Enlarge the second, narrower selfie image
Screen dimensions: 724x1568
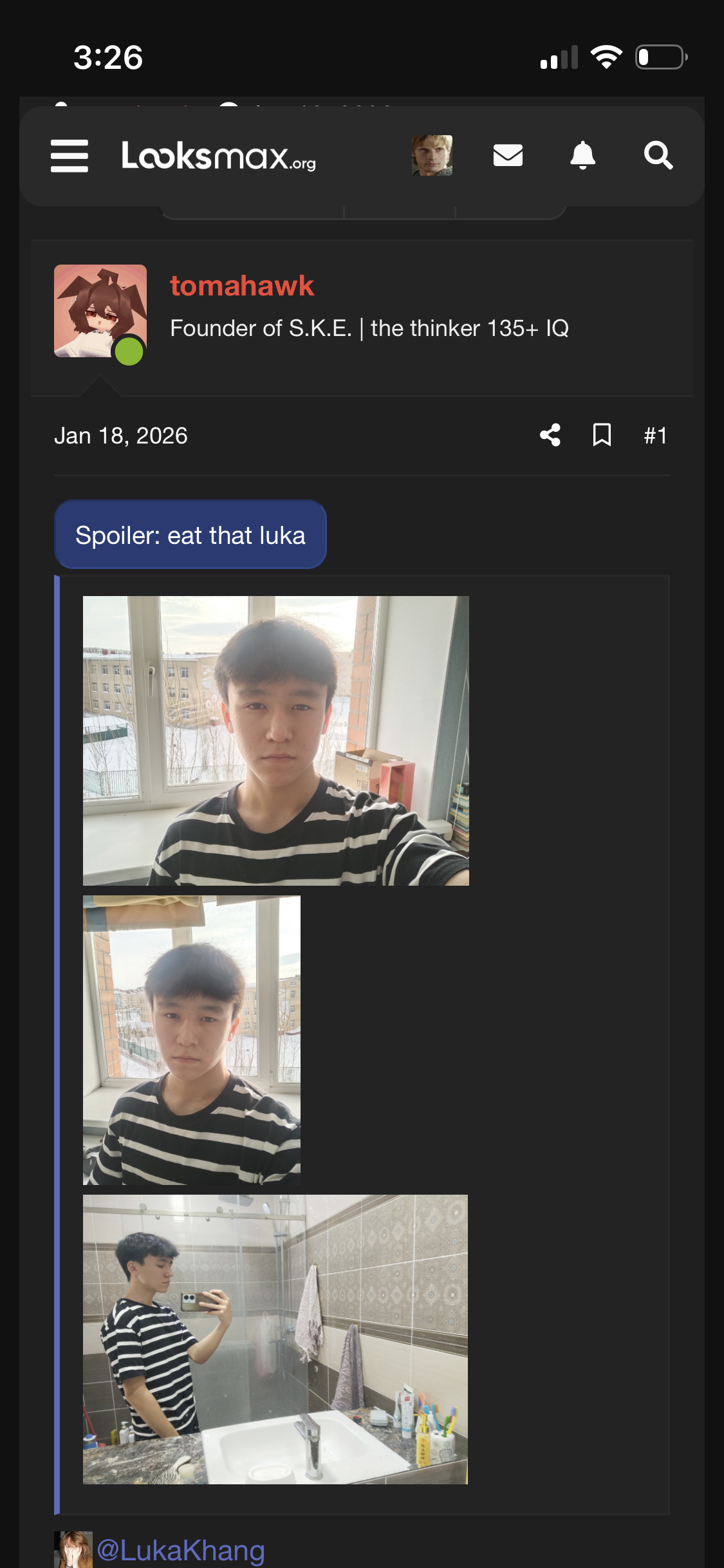(x=192, y=1040)
